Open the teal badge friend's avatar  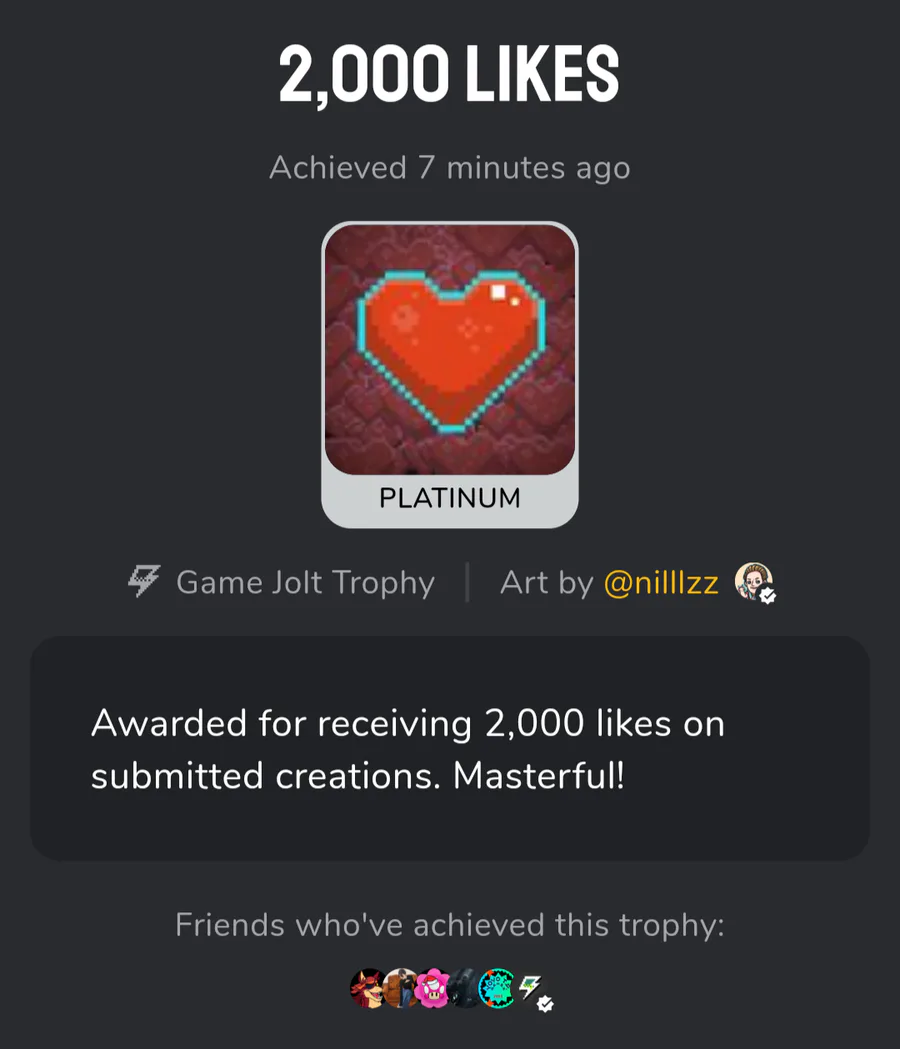[x=497, y=988]
